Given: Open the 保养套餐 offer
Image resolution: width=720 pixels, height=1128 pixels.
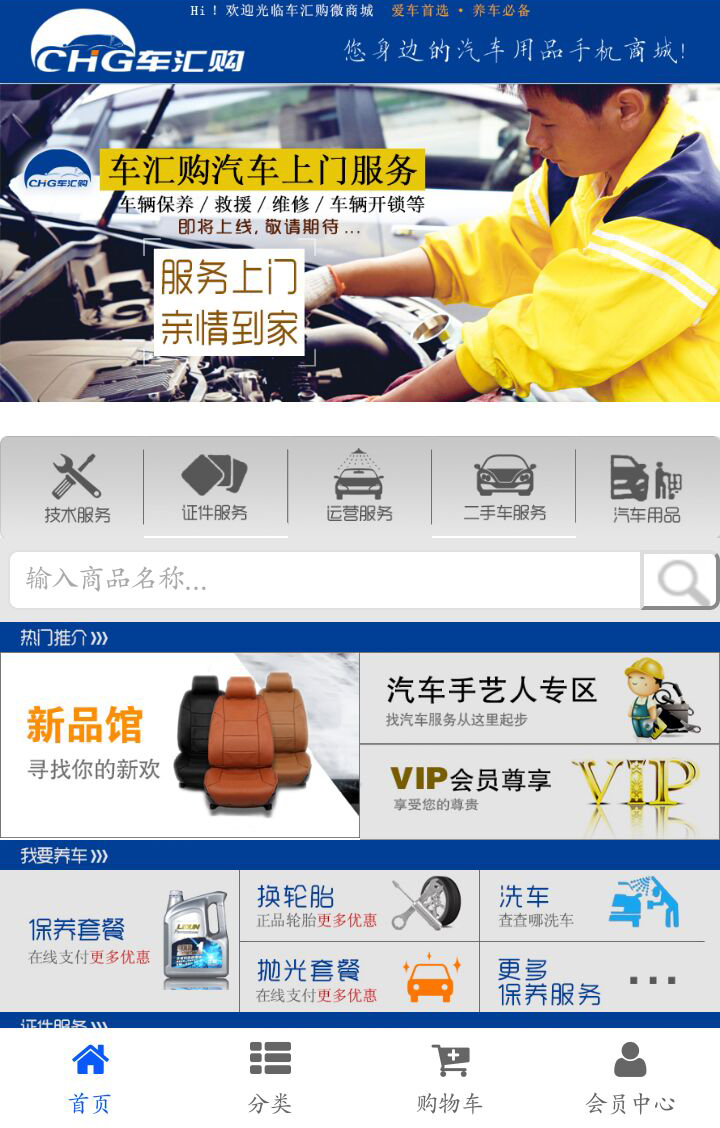Looking at the screenshot, I should point(120,940).
